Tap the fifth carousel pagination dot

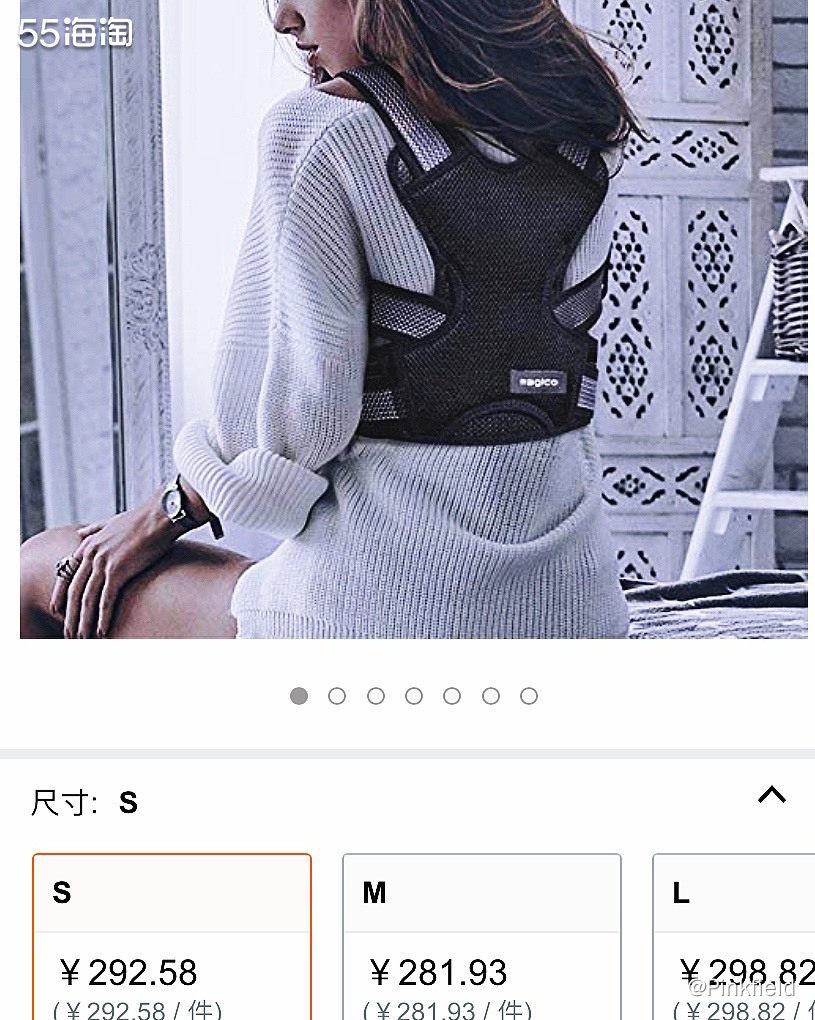coord(453,695)
